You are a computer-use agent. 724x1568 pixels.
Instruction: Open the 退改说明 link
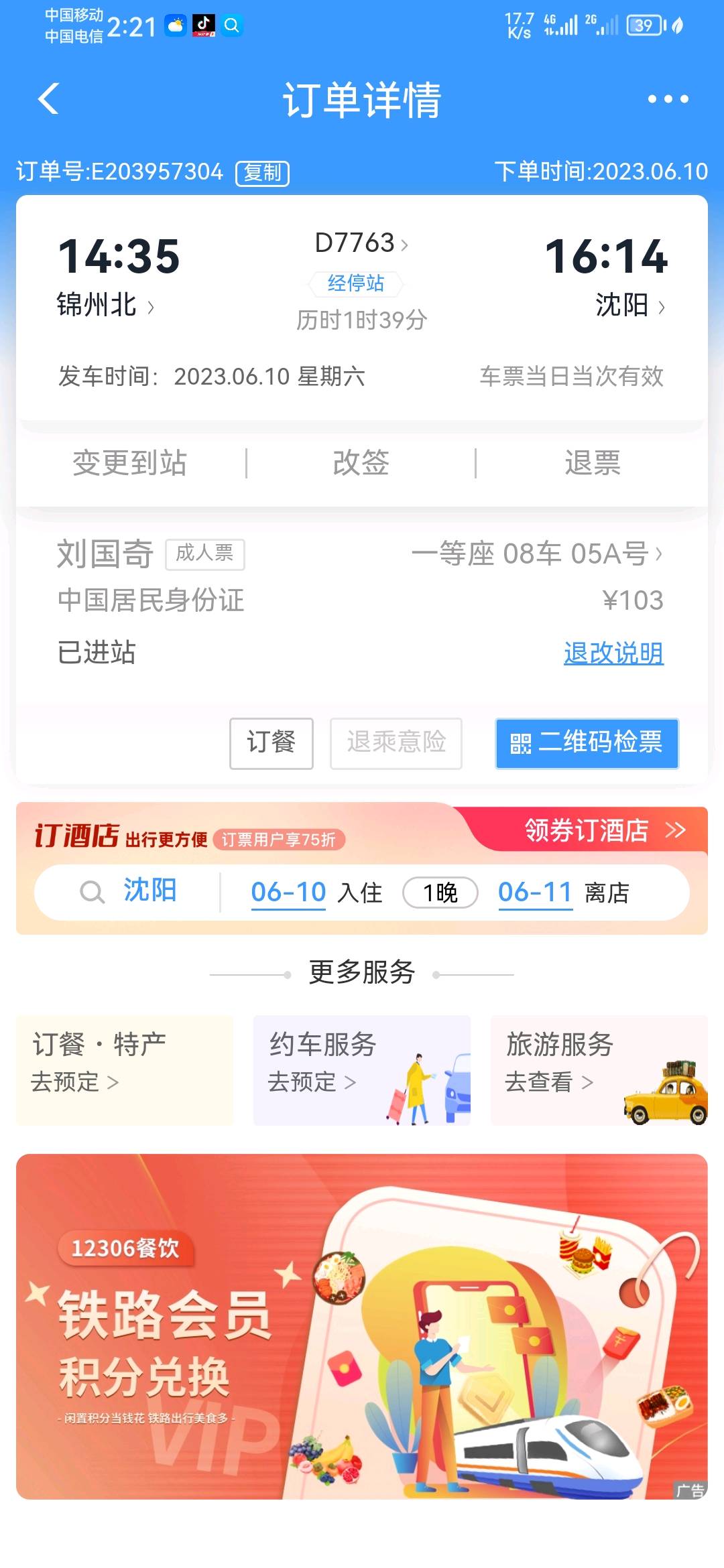tap(613, 653)
